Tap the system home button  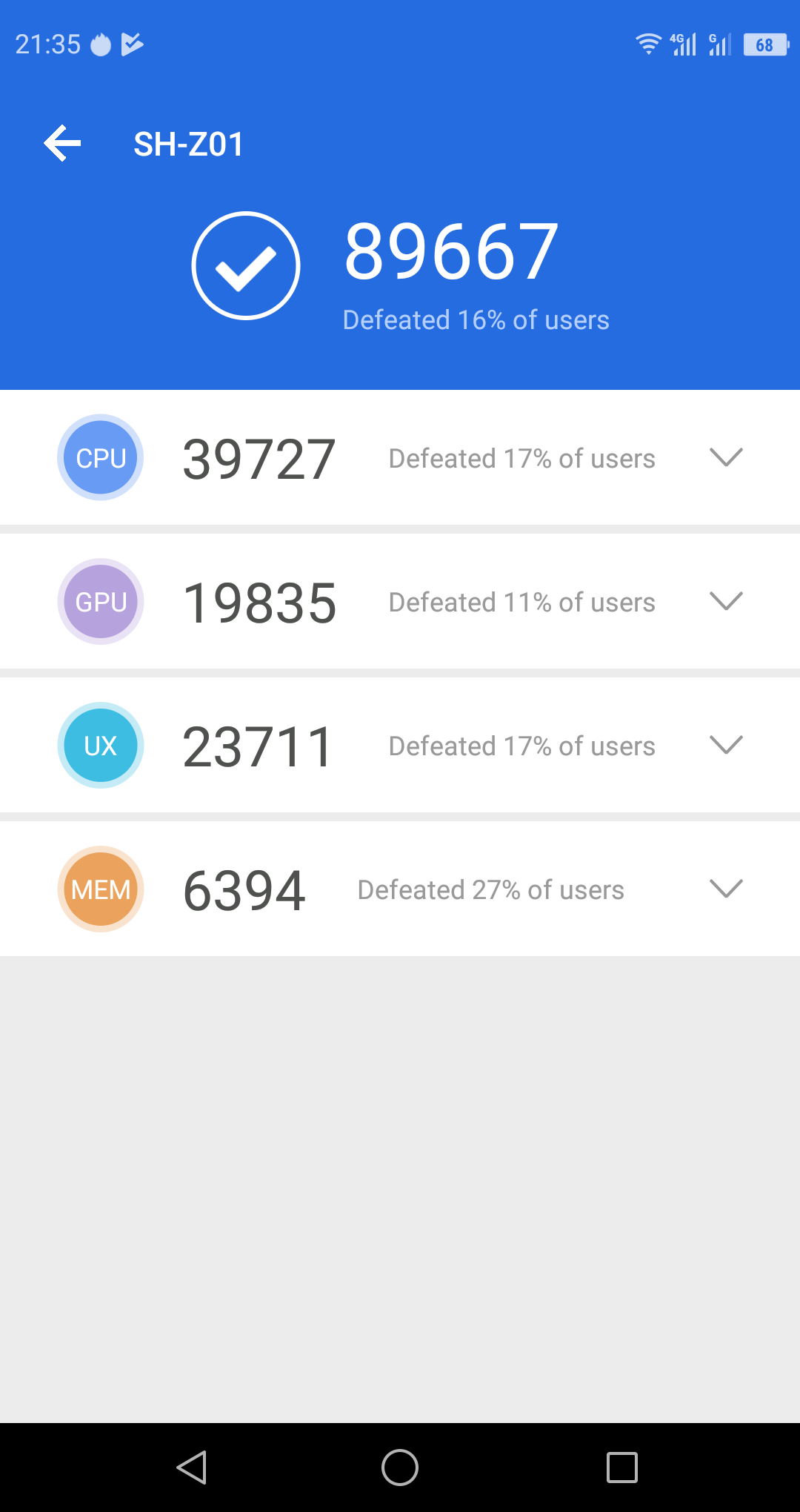400,1468
